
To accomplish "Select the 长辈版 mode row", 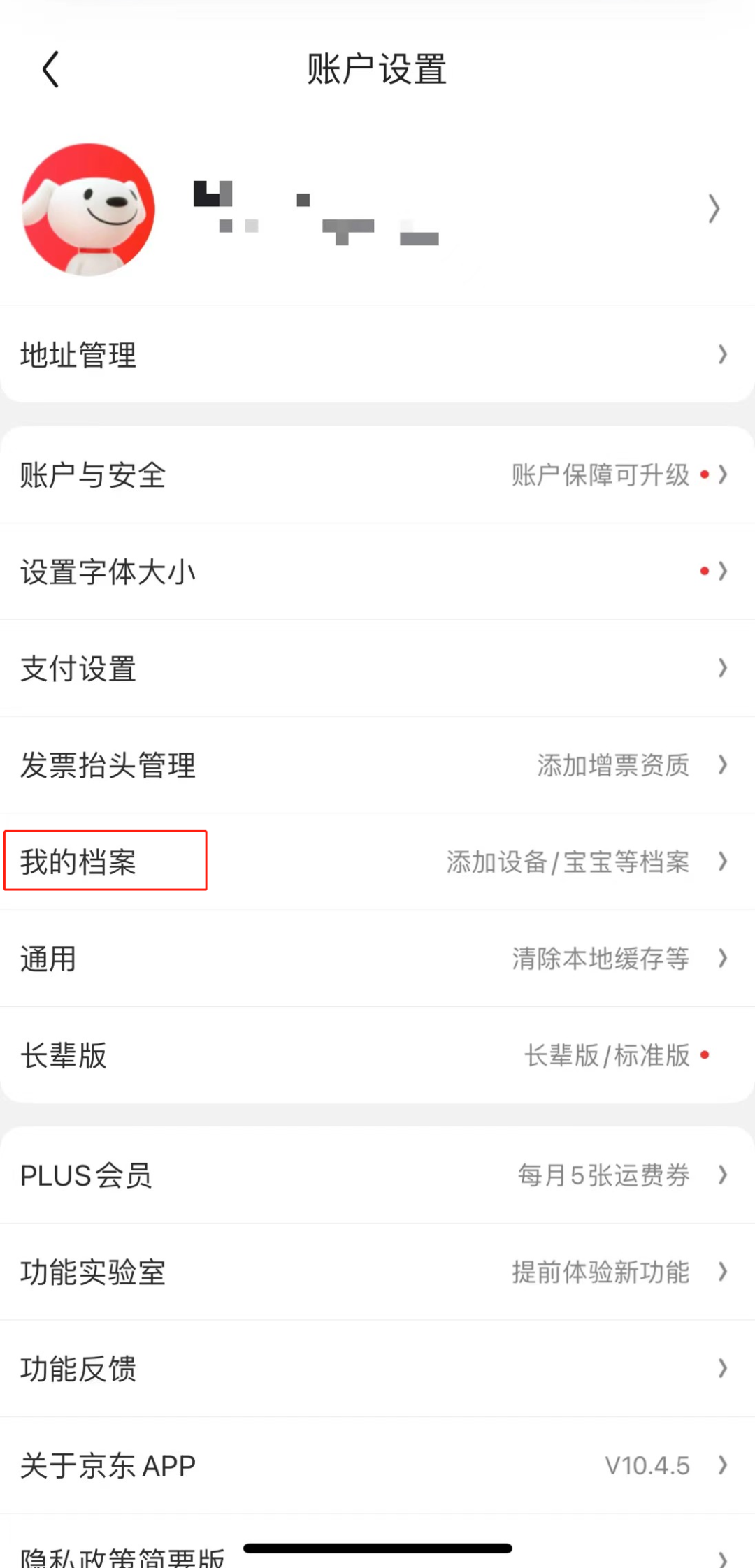I will (377, 1055).
